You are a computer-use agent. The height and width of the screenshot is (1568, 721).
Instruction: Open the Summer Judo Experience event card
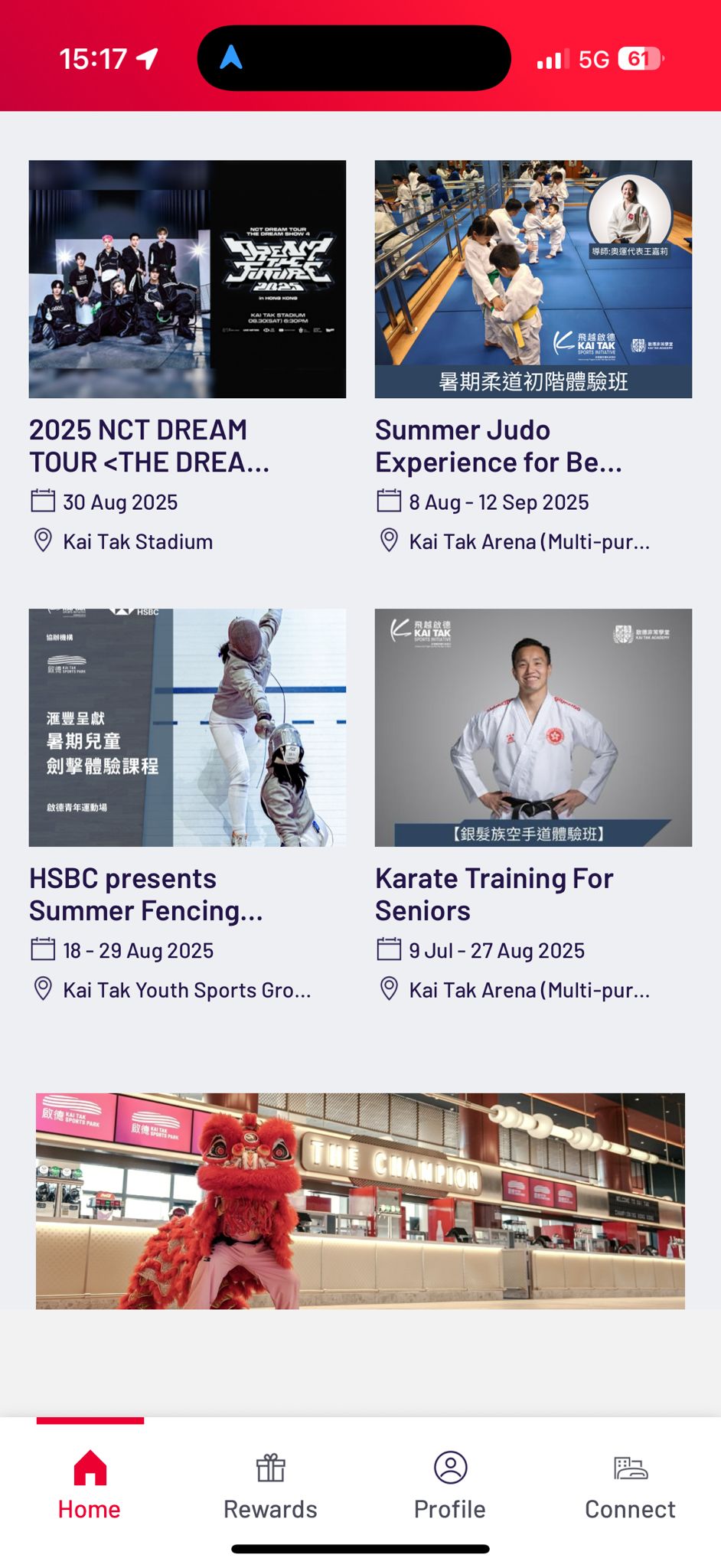[x=533, y=279]
